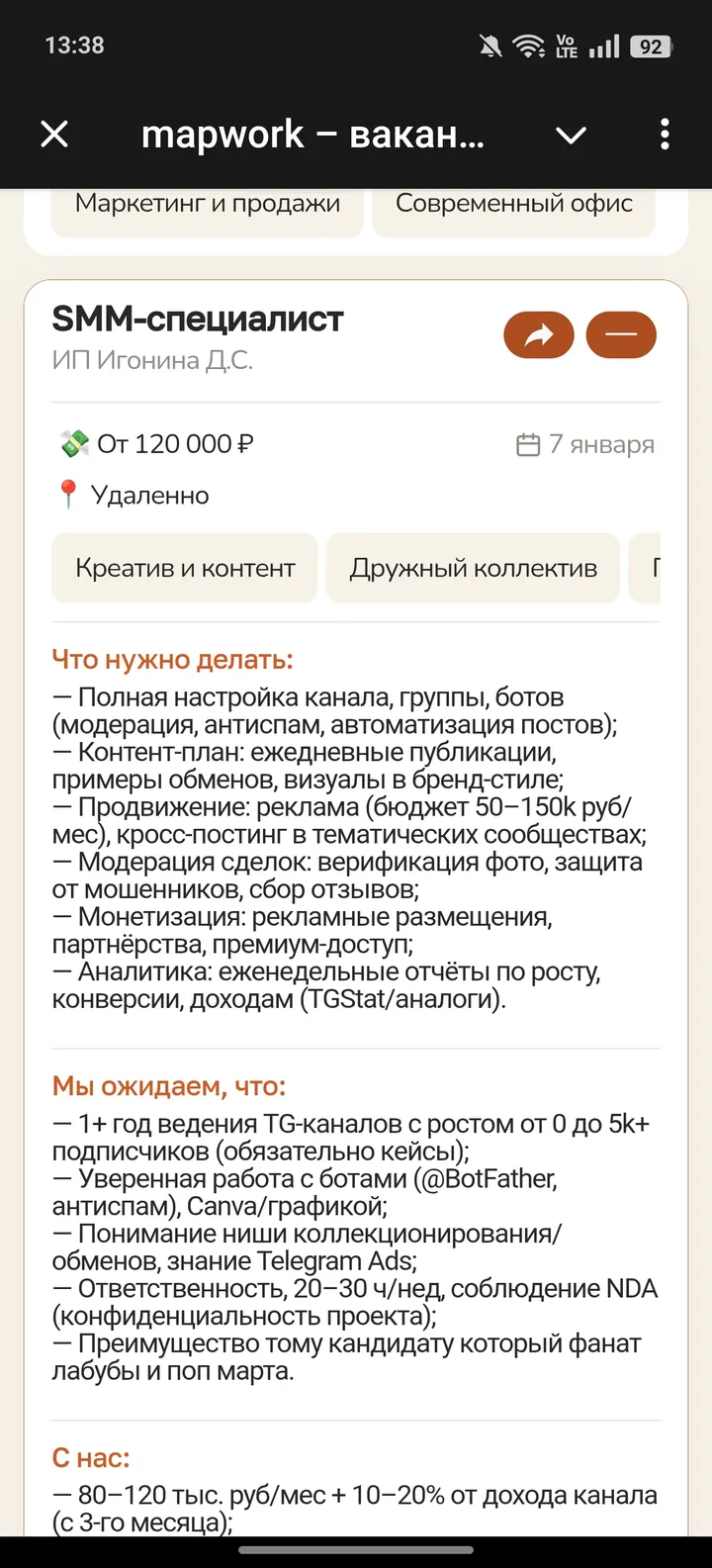
Task: Select the Дружный коллектив tag
Action: [x=472, y=568]
